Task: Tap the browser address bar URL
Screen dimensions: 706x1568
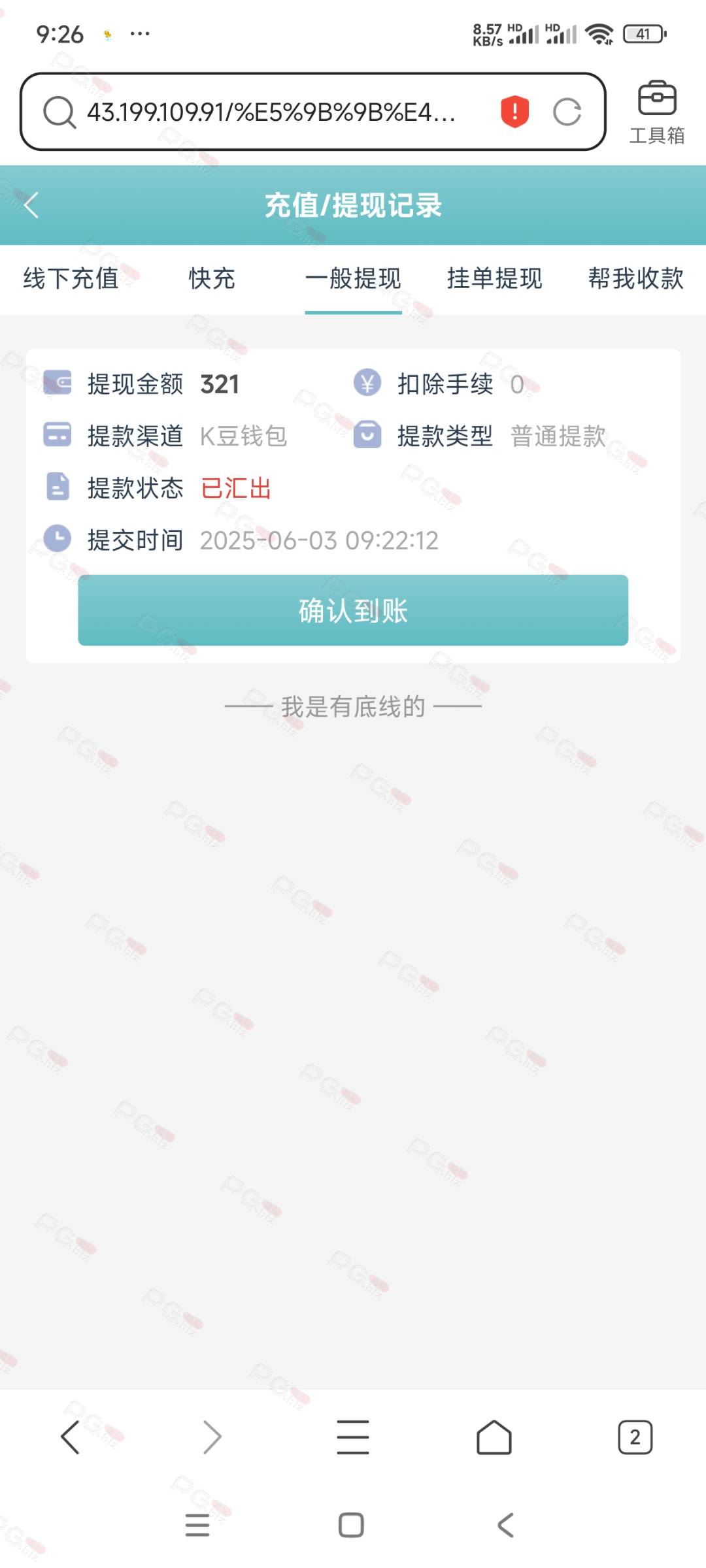Action: click(271, 112)
